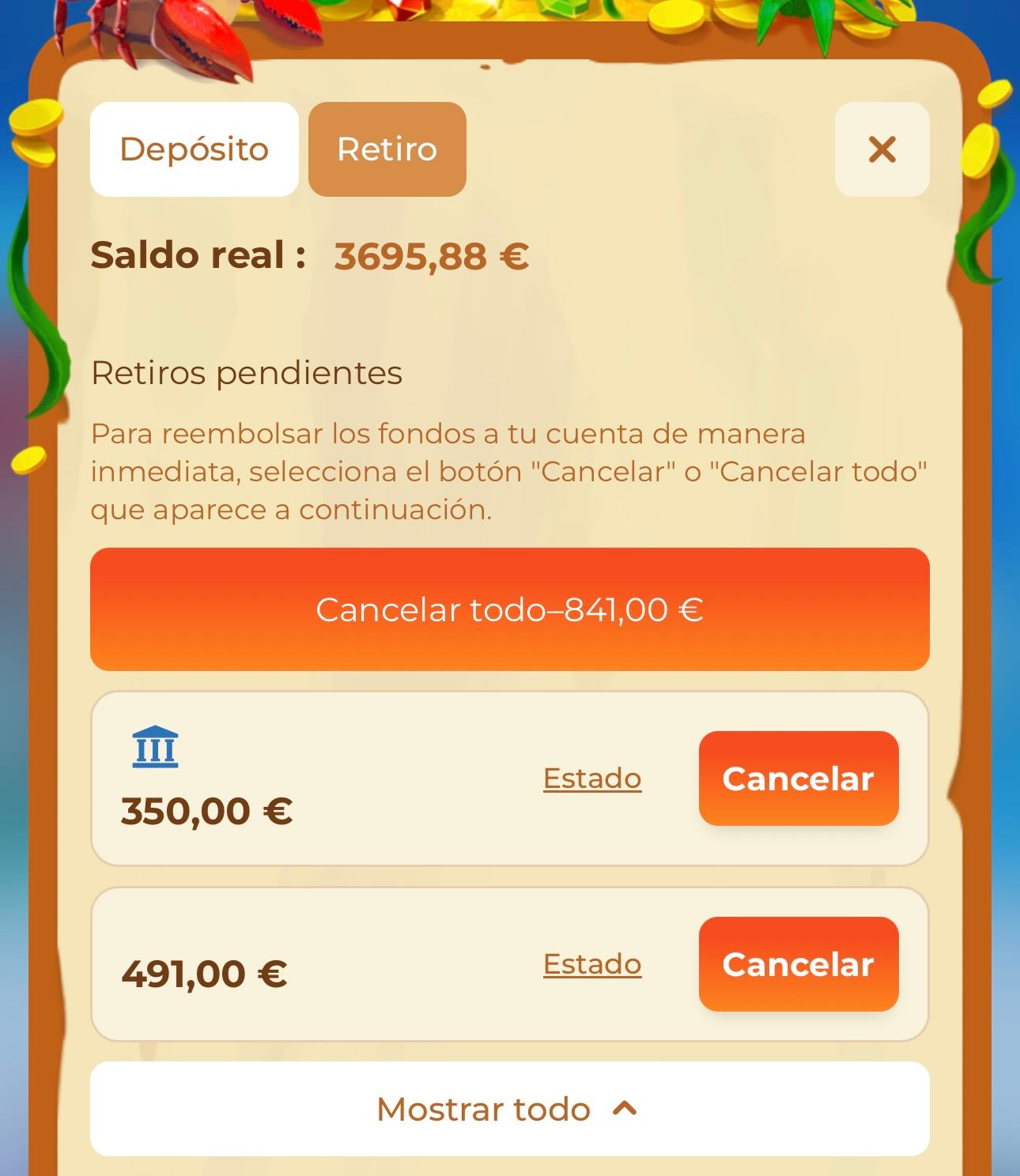Image resolution: width=1020 pixels, height=1176 pixels.
Task: Cancel the 491,00 € withdrawal
Action: 798,964
